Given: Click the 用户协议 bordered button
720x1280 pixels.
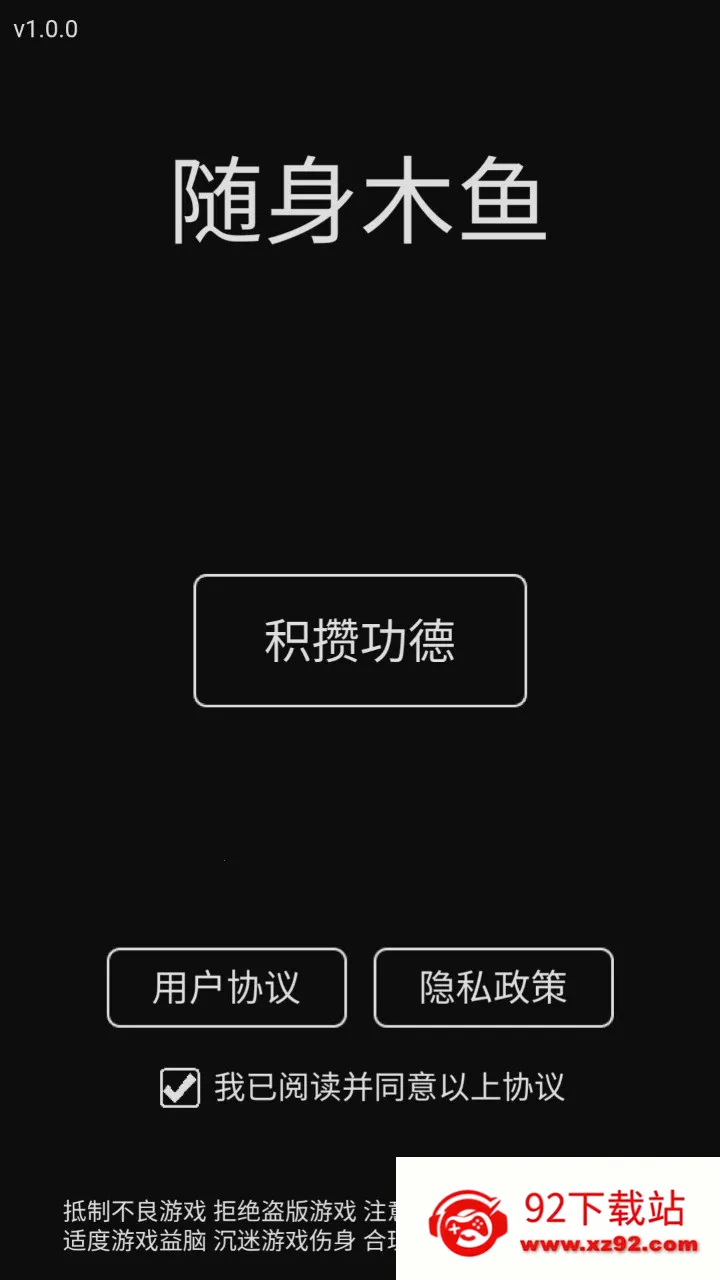Looking at the screenshot, I should point(226,988).
